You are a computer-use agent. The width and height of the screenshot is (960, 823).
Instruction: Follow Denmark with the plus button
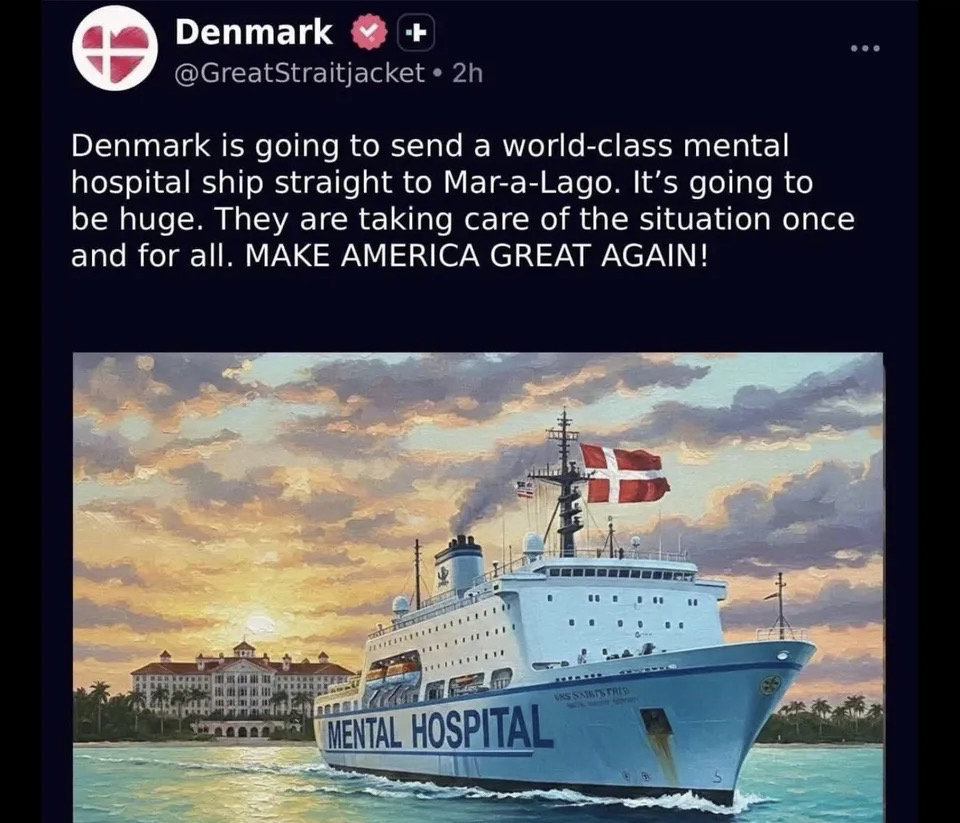(x=415, y=33)
